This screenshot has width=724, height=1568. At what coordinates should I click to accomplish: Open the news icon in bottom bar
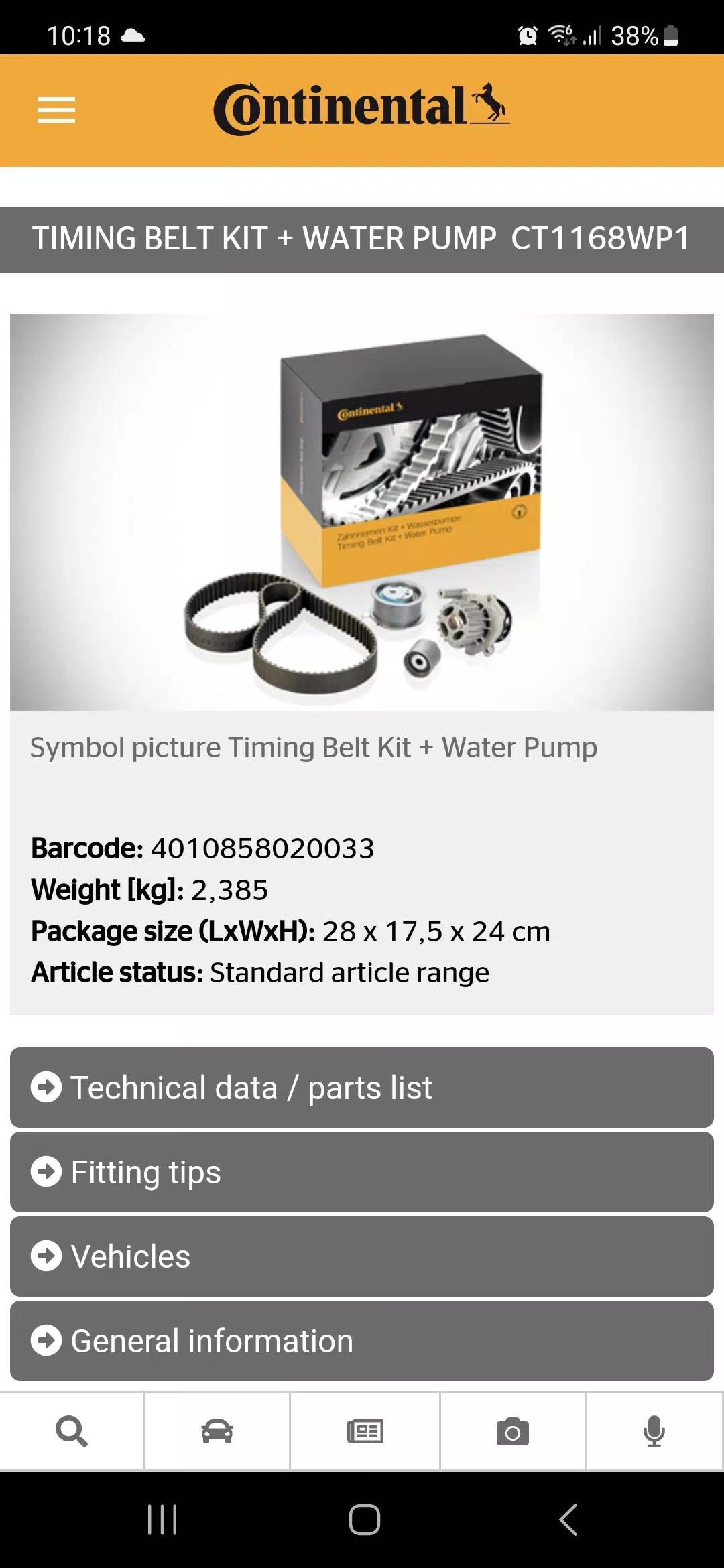(365, 1432)
